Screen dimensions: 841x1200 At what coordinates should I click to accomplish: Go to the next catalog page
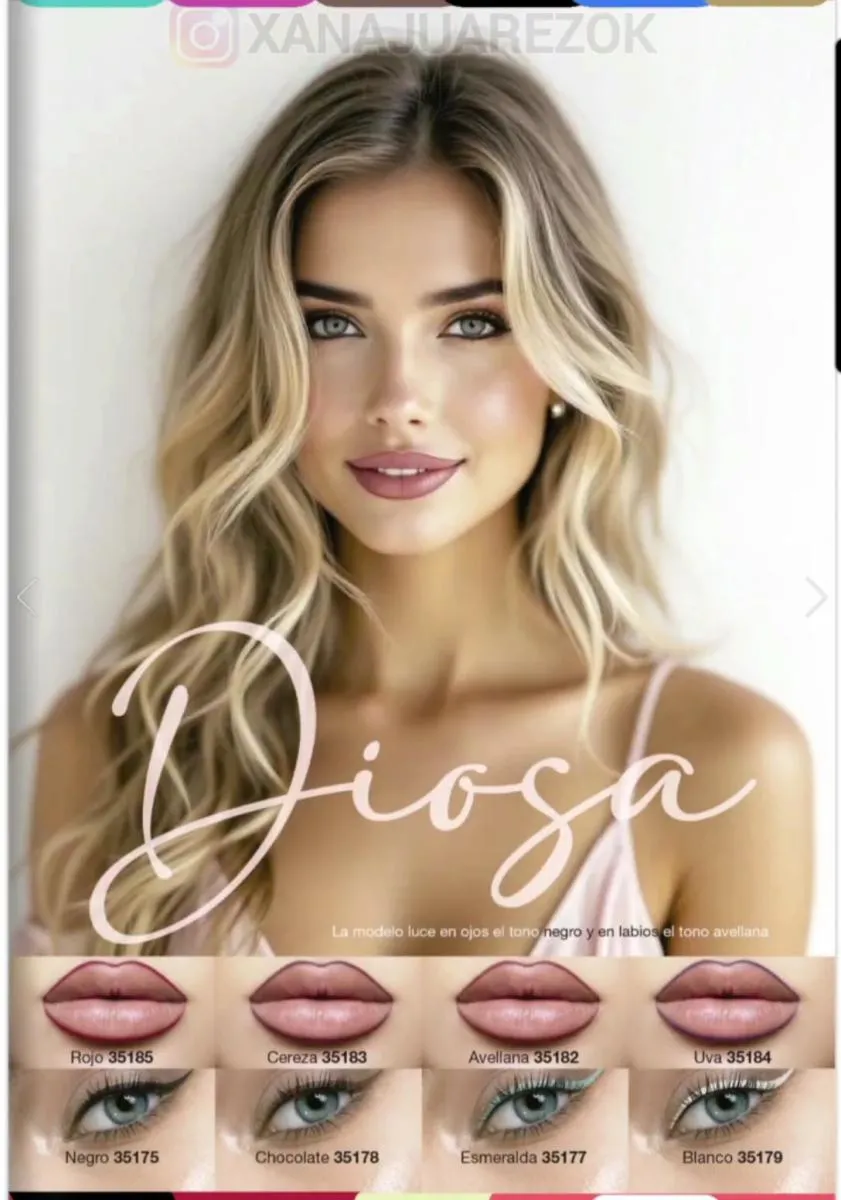[816, 597]
